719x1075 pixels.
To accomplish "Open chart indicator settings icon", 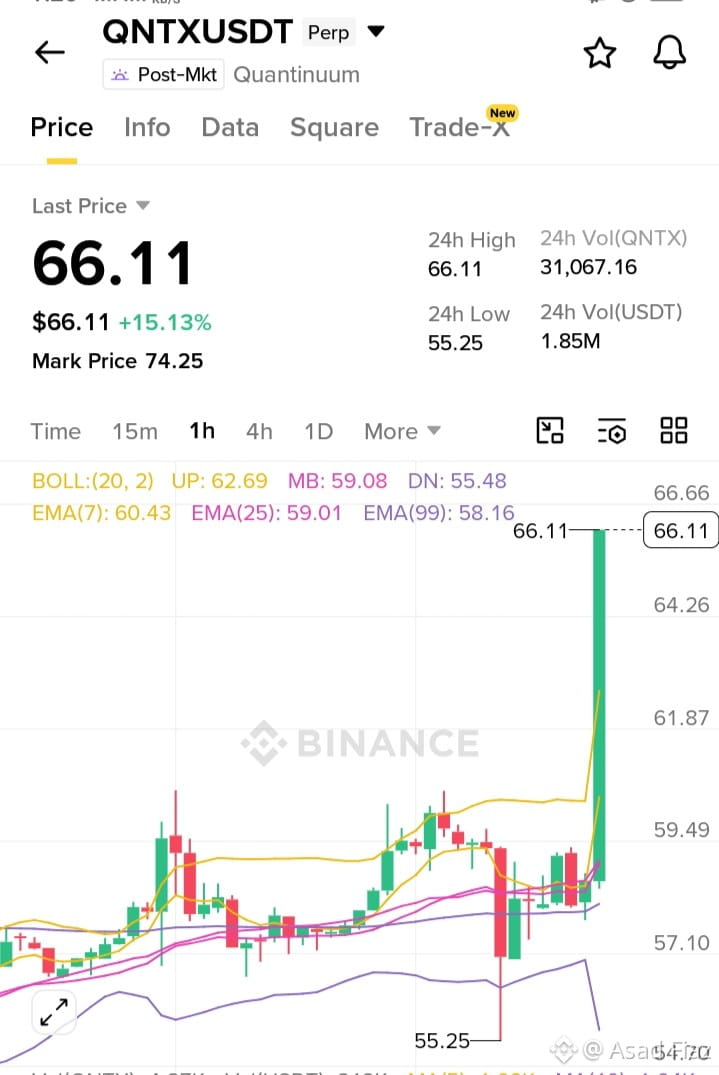I will point(611,431).
